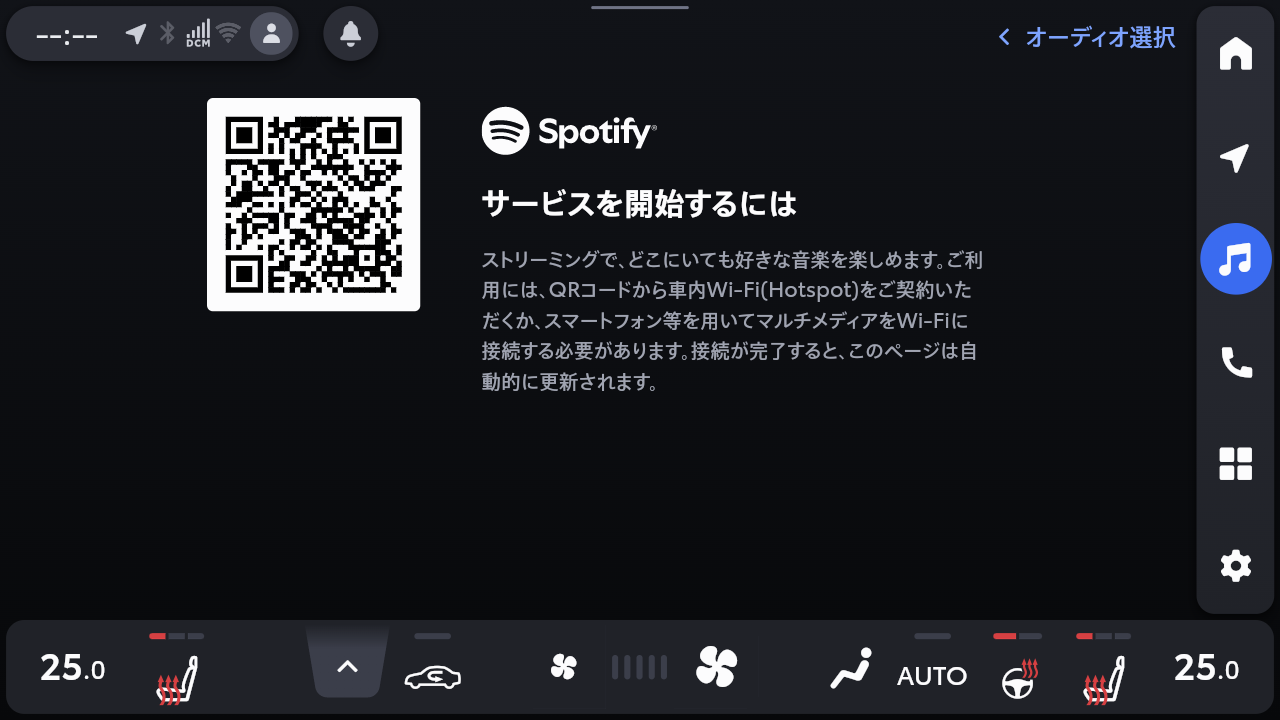This screenshot has height=720, width=1280.
Task: Increase fan speed with the large fan
Action: (716, 667)
